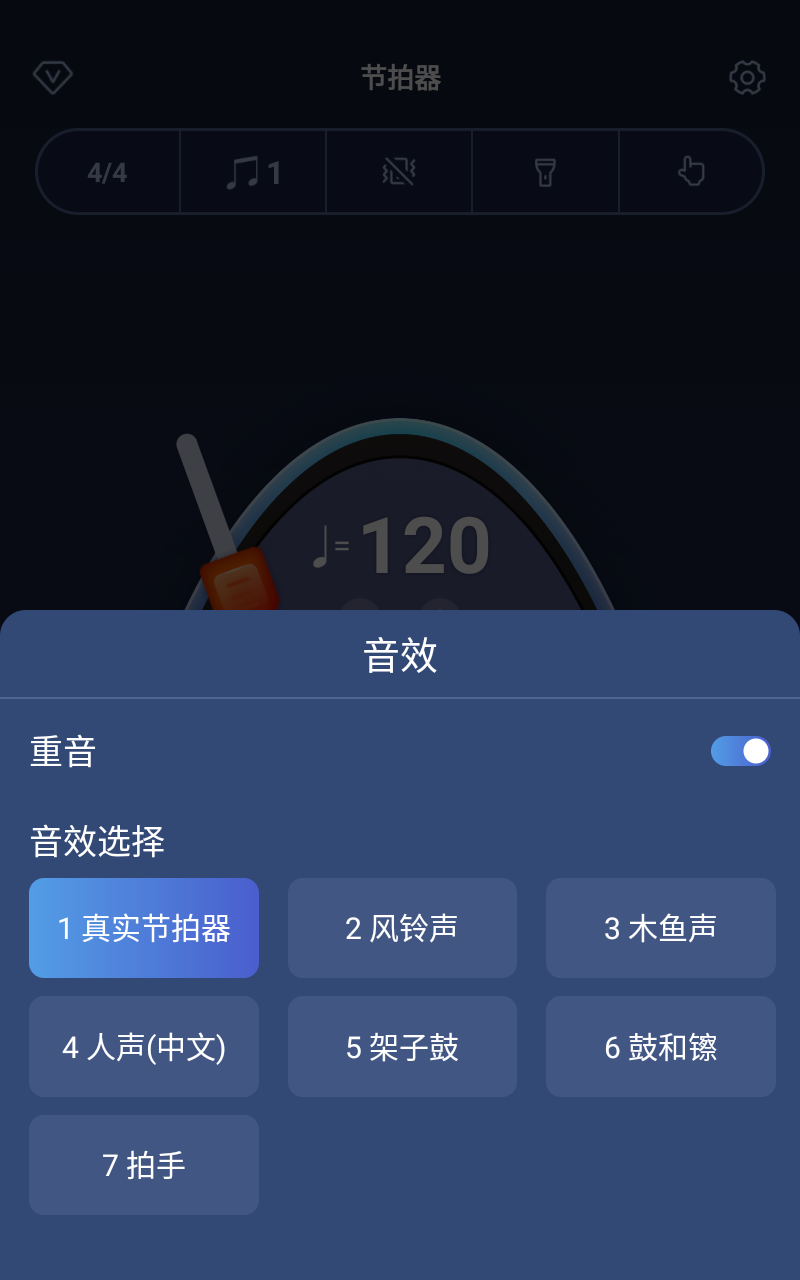Select sound 1 真实节拍器
The image size is (800, 1280).
(x=144, y=928)
